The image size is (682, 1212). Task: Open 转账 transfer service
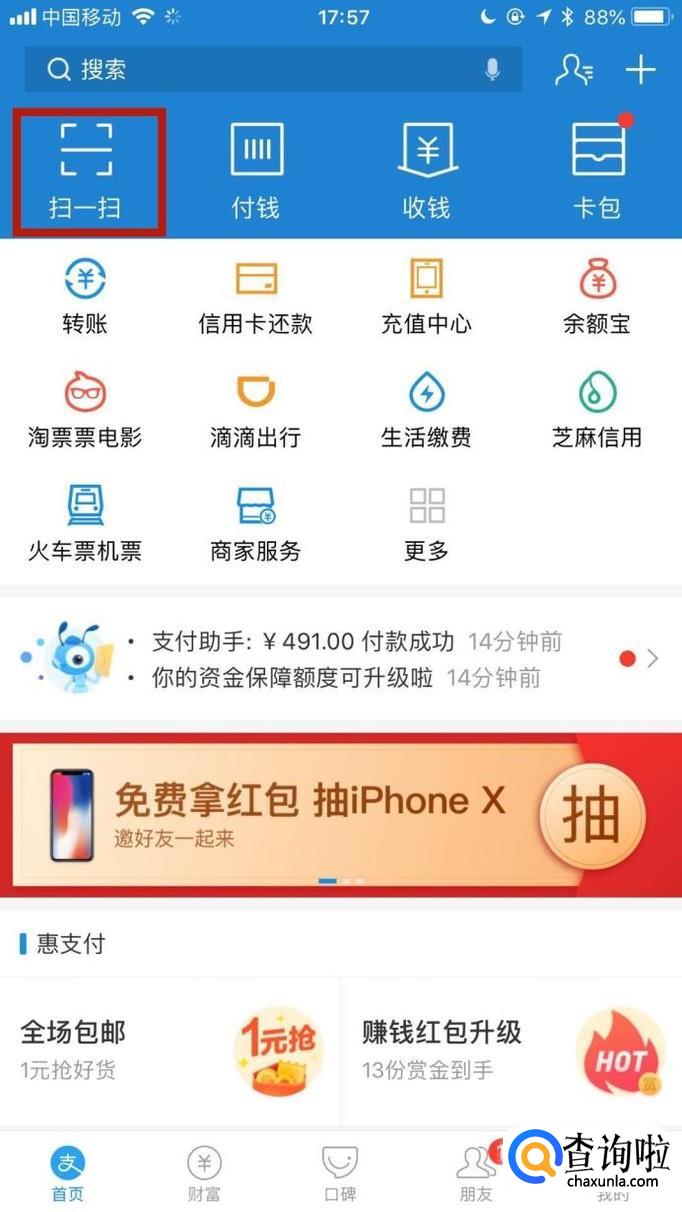[85, 297]
